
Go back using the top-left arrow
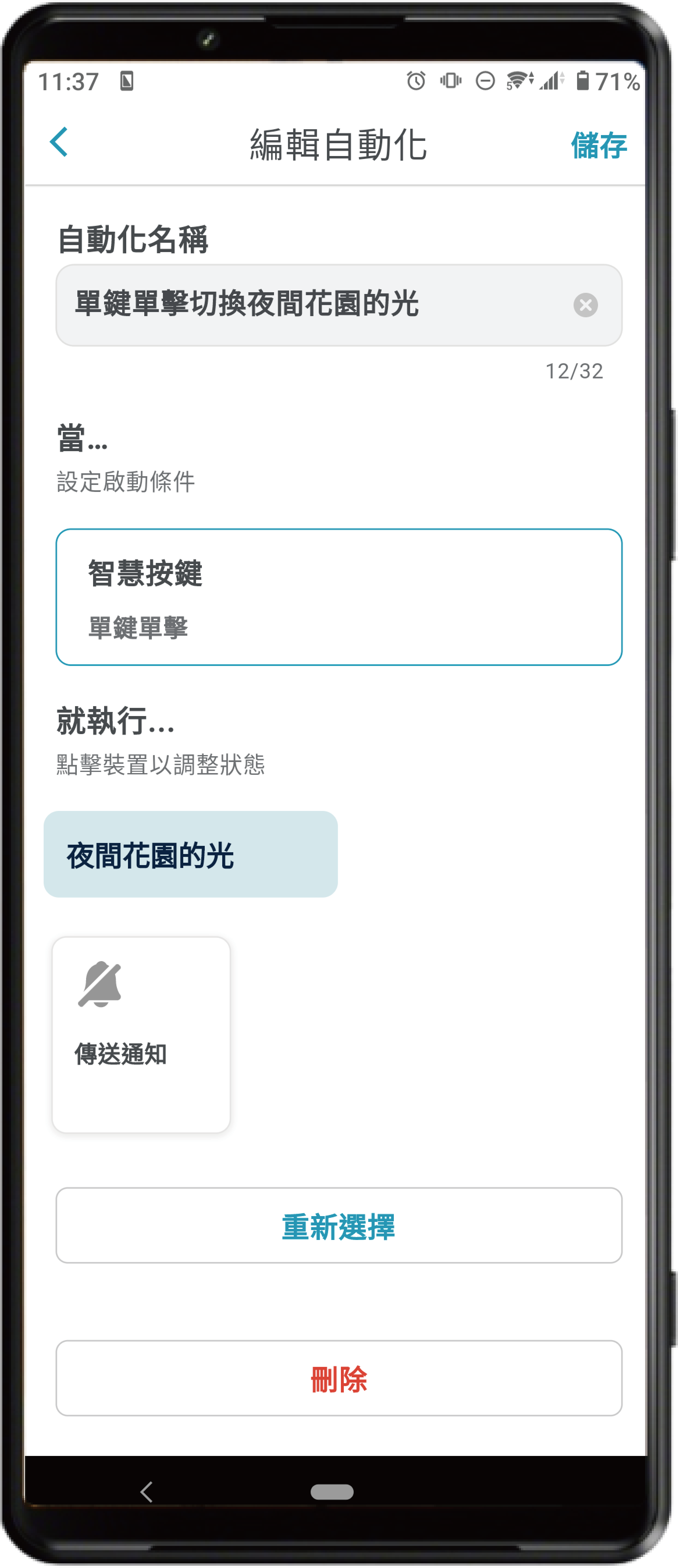[x=59, y=143]
